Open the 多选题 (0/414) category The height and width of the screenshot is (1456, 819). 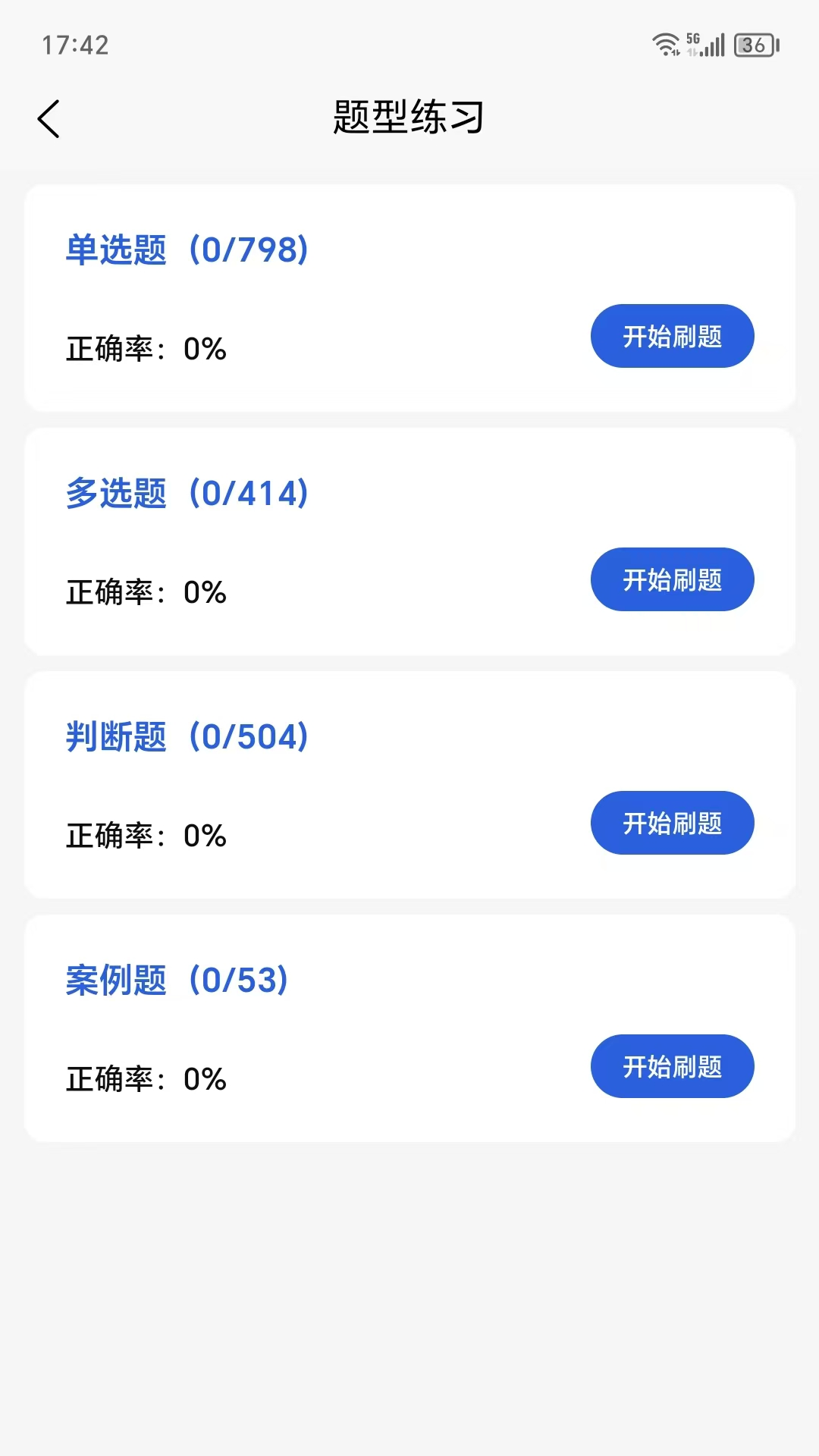coord(187,494)
